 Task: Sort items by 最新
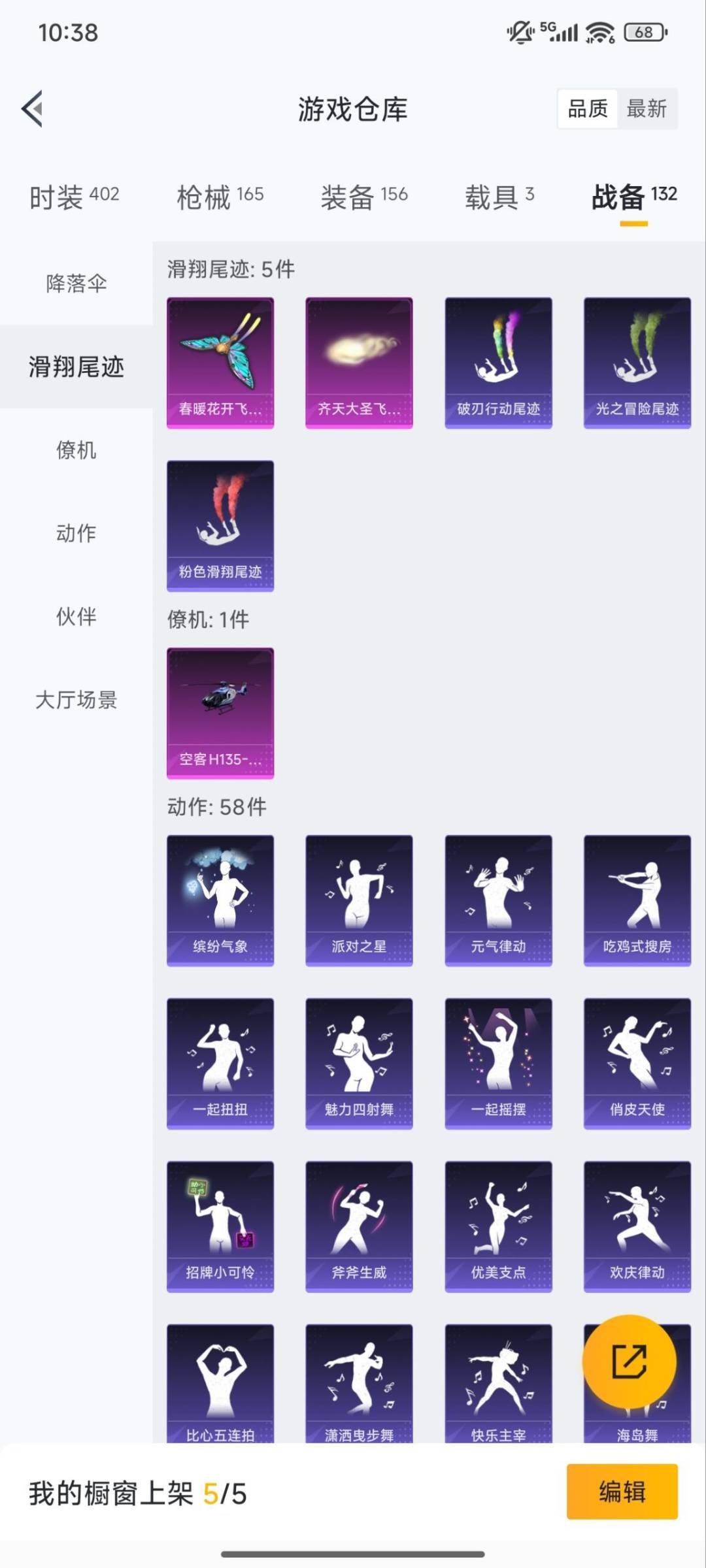pos(646,108)
